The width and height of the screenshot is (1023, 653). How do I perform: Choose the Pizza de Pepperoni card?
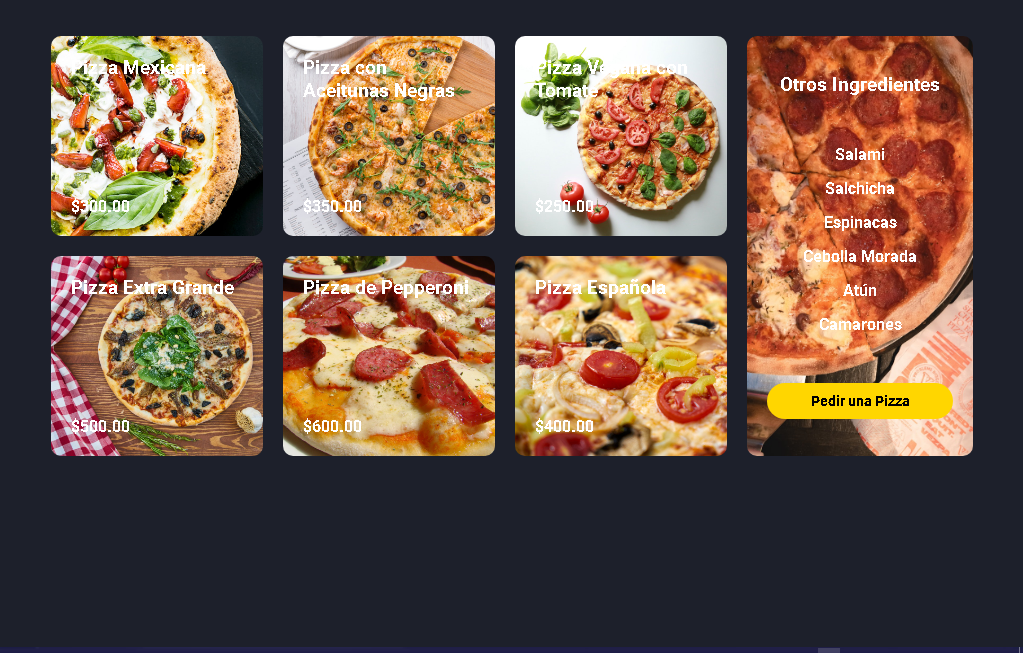pyautogui.click(x=389, y=356)
